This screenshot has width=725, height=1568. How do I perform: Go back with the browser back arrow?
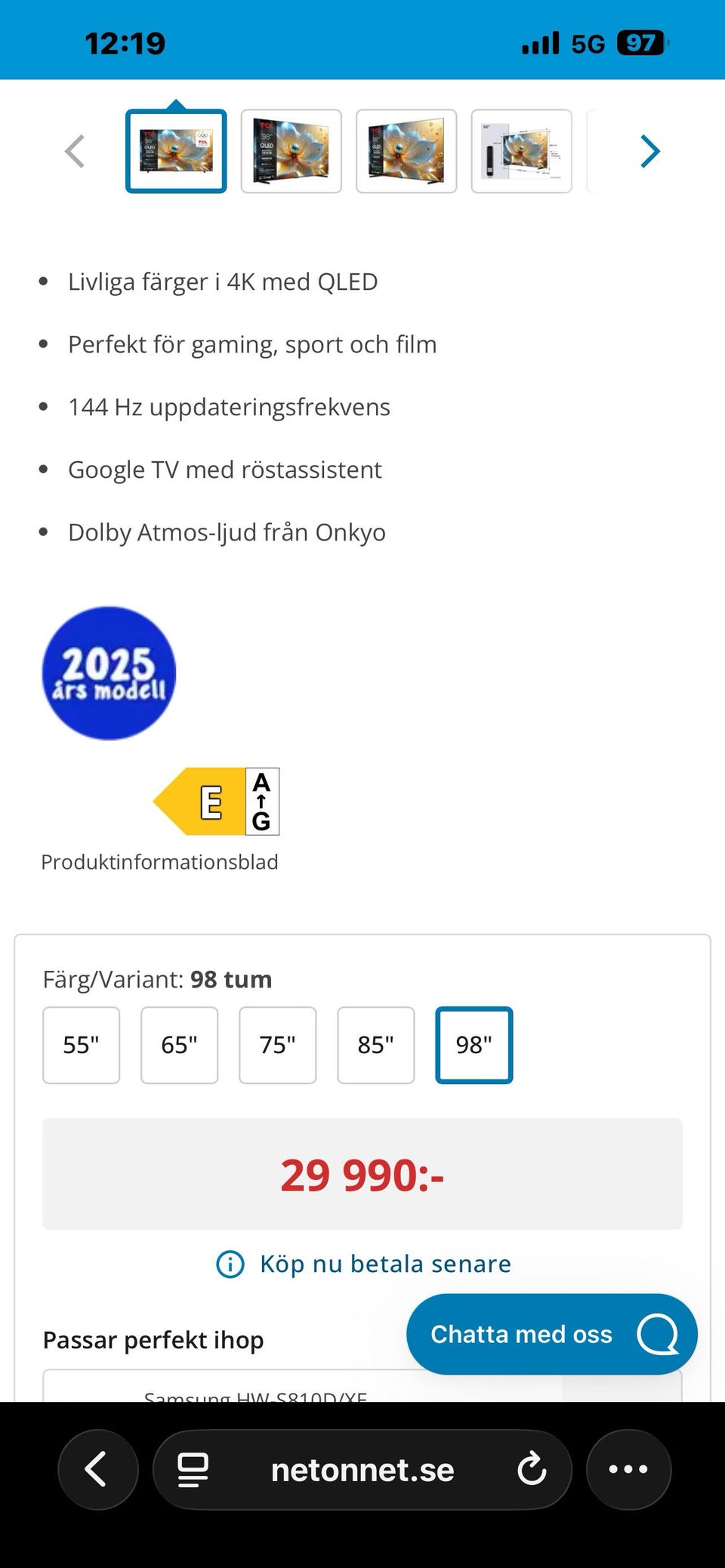tap(97, 1469)
